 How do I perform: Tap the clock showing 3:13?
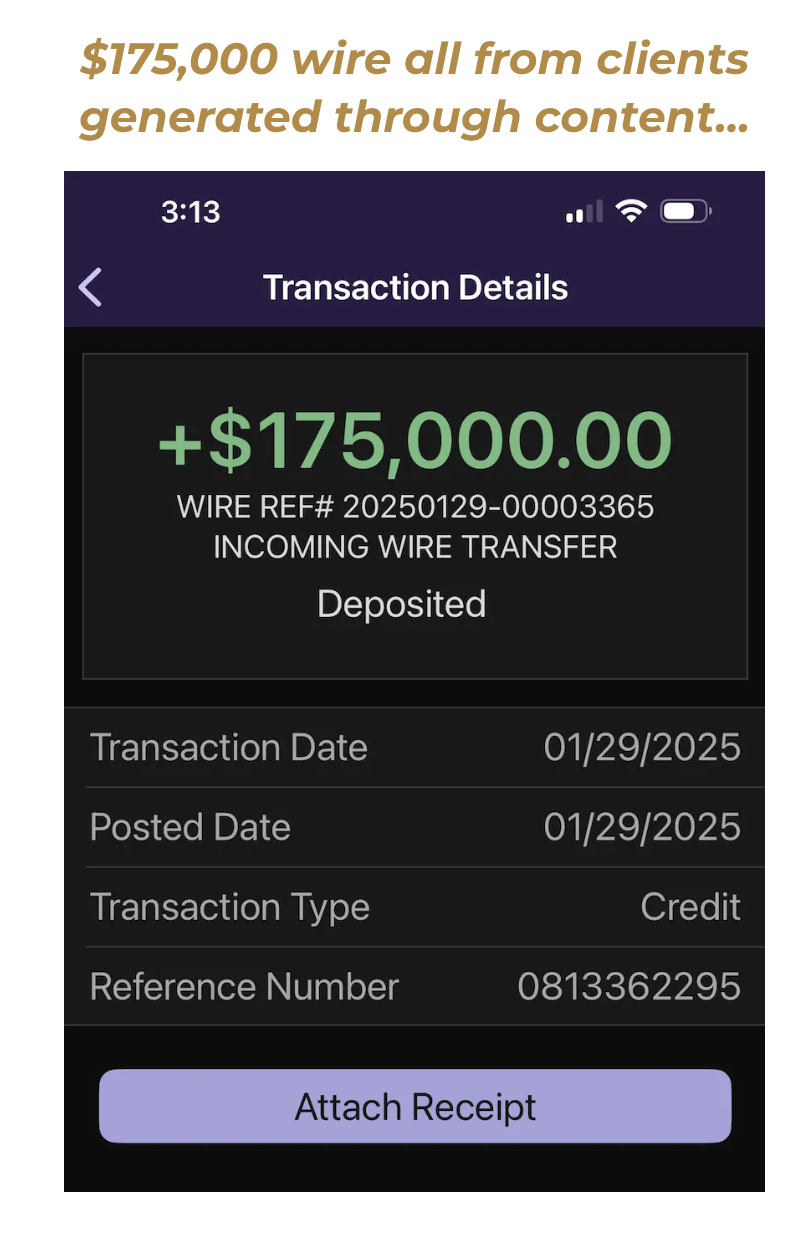pyautogui.click(x=191, y=212)
